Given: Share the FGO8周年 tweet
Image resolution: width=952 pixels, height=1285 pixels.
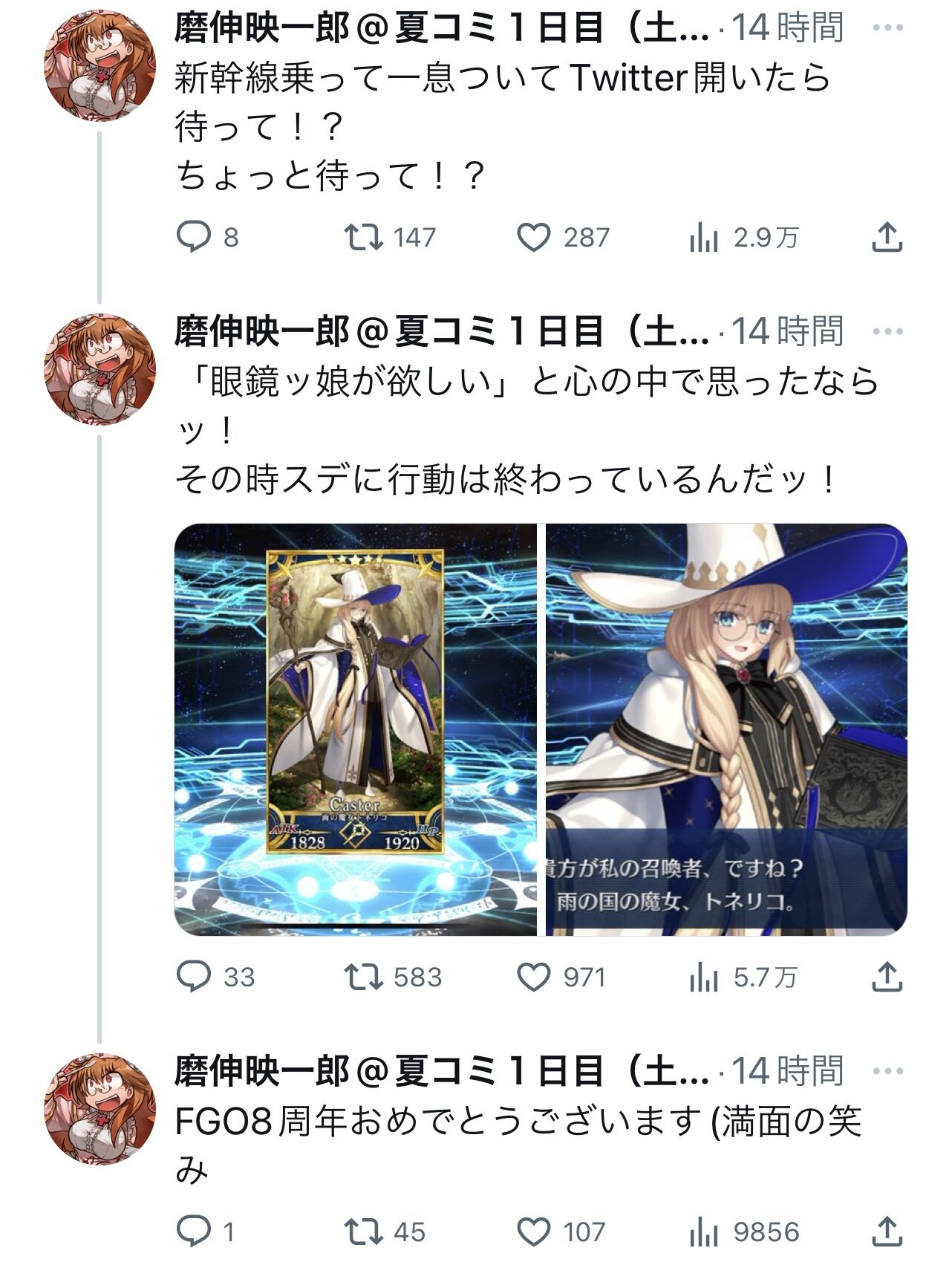Looking at the screenshot, I should coord(887,1232).
